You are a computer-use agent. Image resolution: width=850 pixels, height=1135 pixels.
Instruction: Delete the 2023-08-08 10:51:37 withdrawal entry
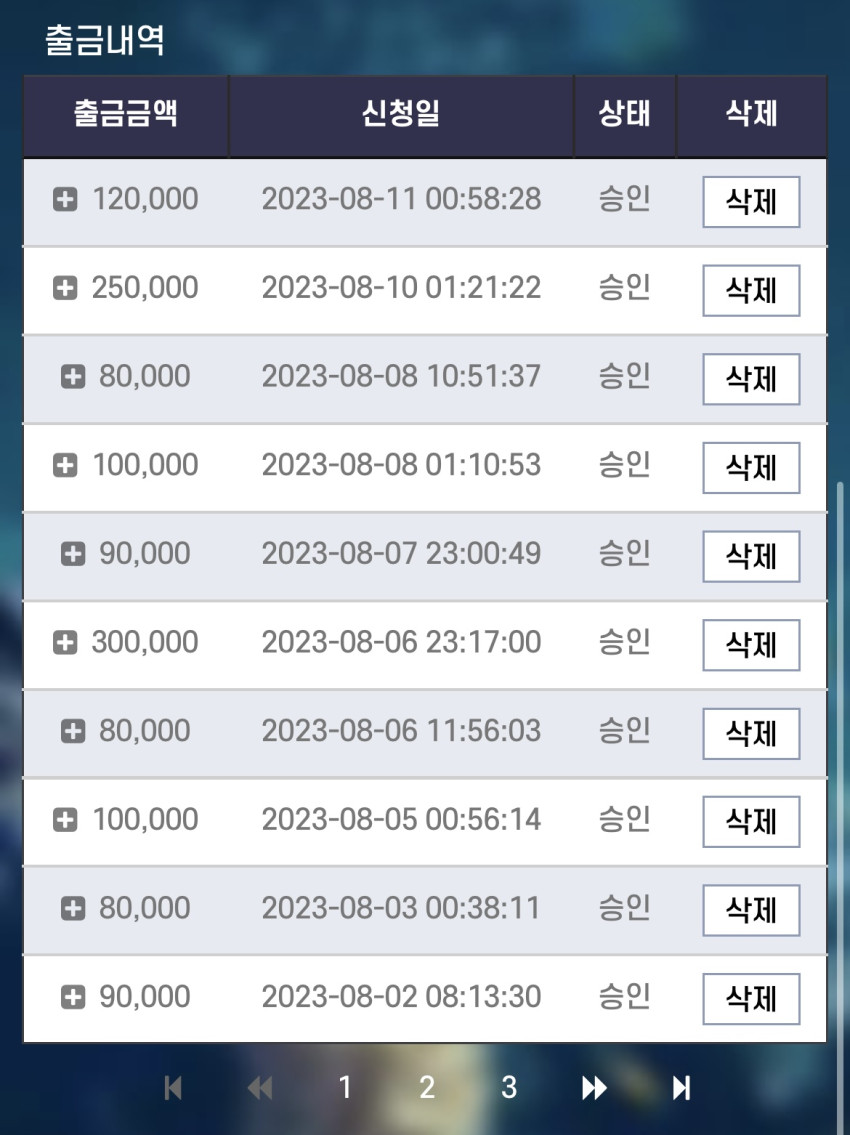click(751, 379)
